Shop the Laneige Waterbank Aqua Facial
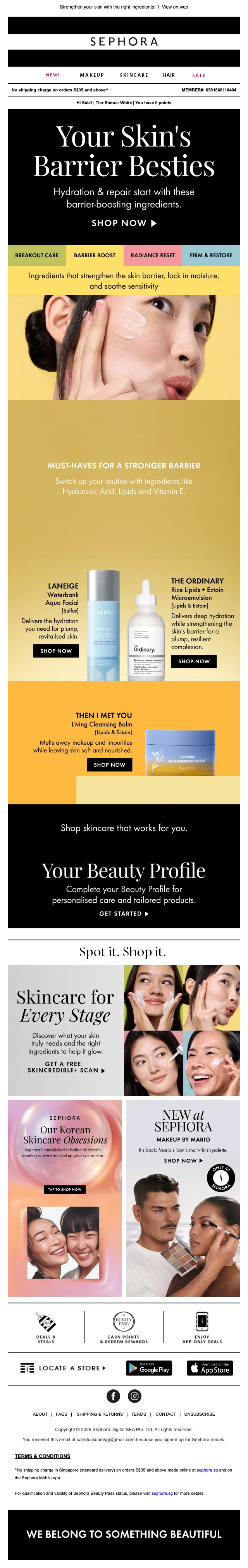248x1568 pixels. click(x=56, y=651)
